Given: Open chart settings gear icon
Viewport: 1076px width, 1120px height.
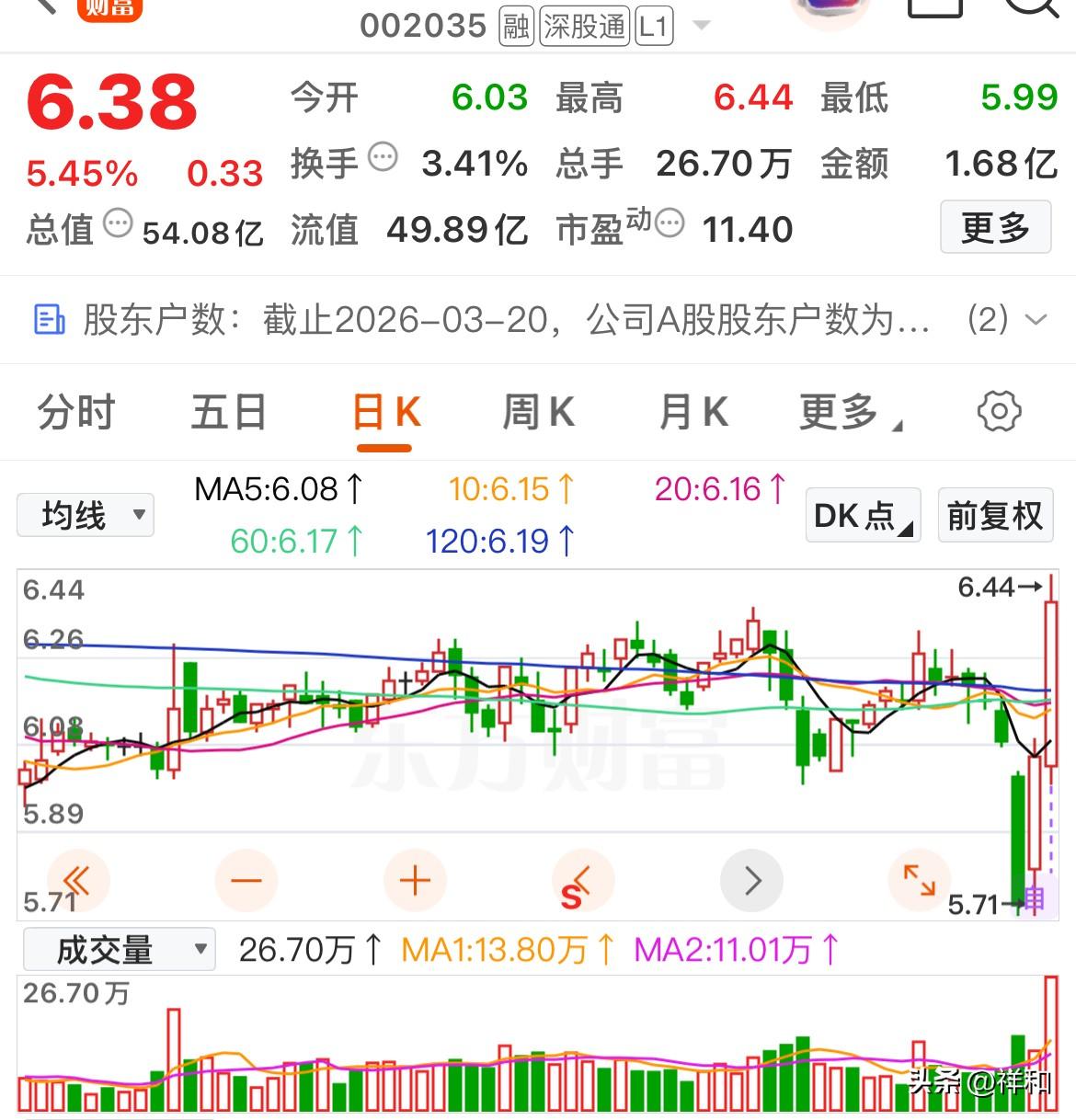Looking at the screenshot, I should click(x=999, y=411).
